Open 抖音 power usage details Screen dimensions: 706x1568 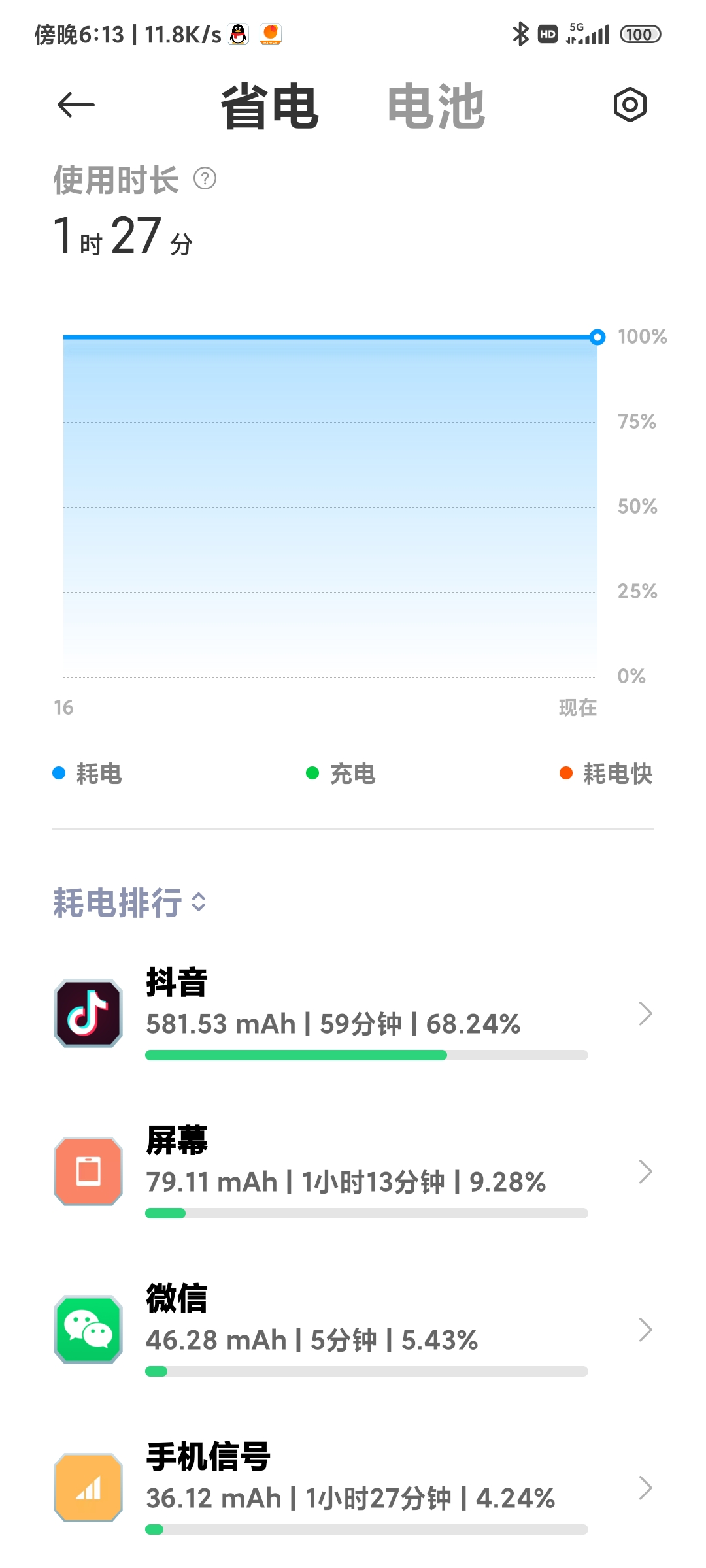click(x=353, y=1014)
